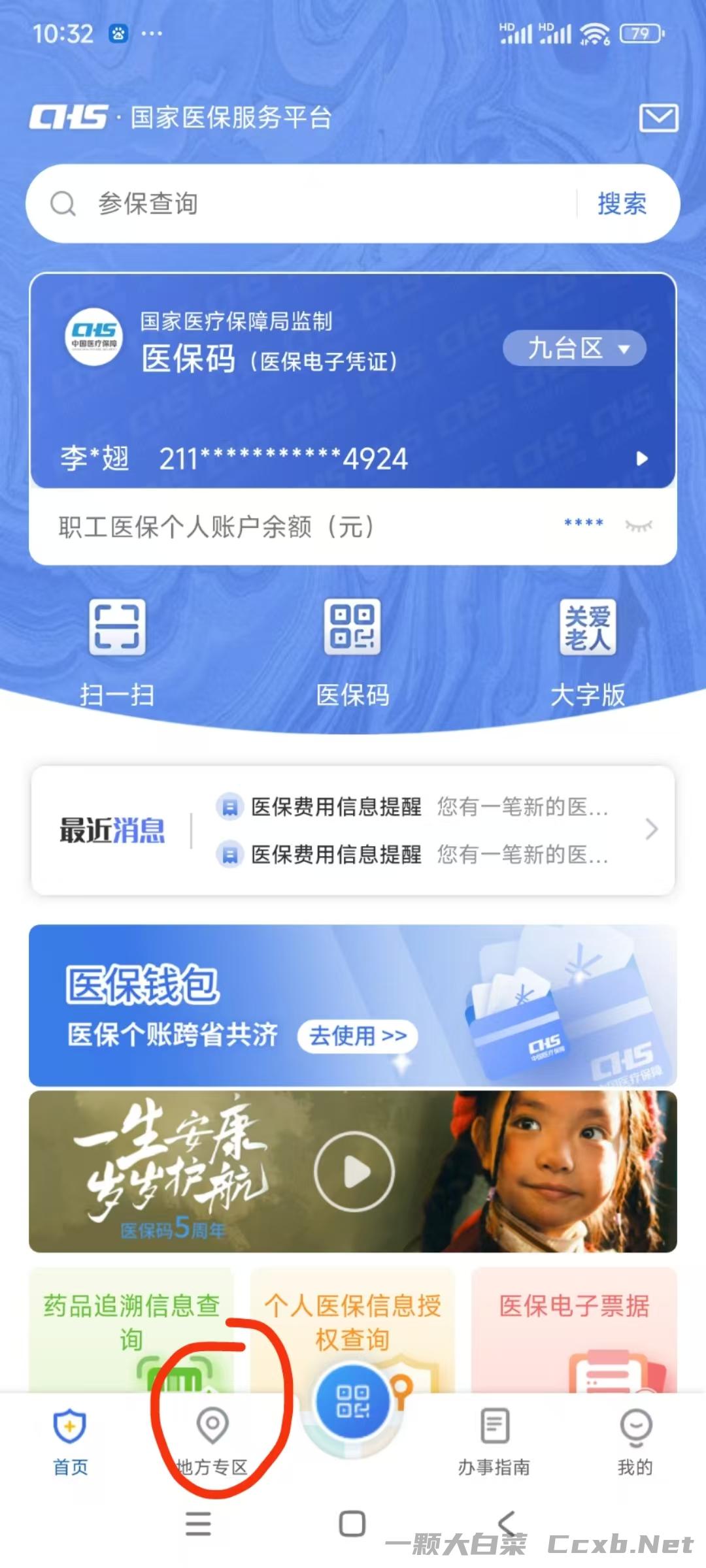Play the 一生安康 岁岁护航 video
The image size is (706, 1568).
354,1171
